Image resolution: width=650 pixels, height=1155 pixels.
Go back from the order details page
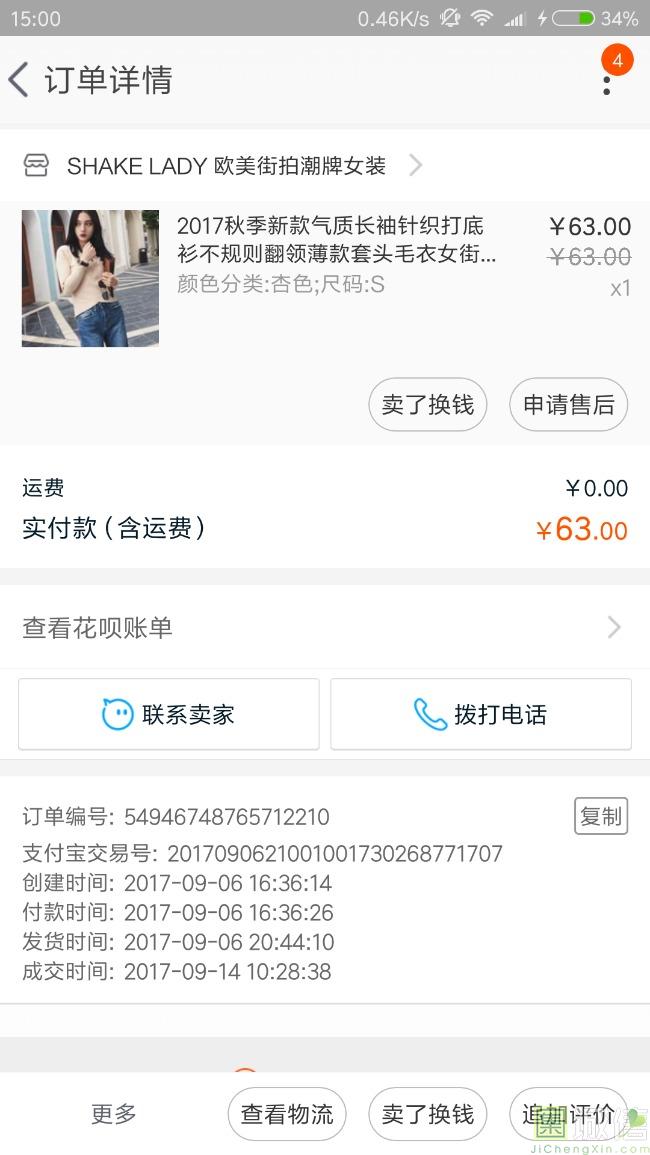click(x=19, y=80)
